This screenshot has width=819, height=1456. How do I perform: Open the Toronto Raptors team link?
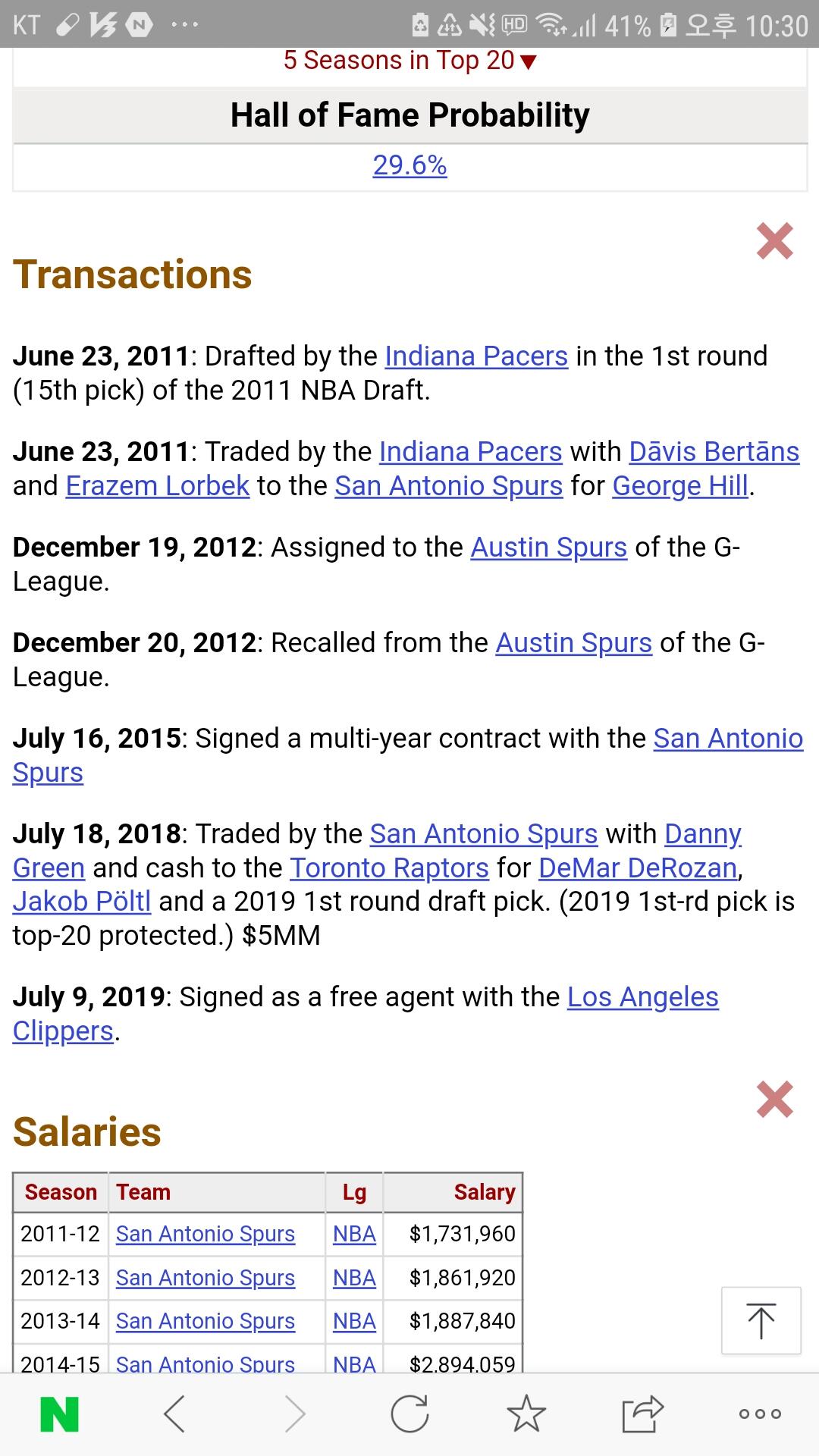click(389, 868)
